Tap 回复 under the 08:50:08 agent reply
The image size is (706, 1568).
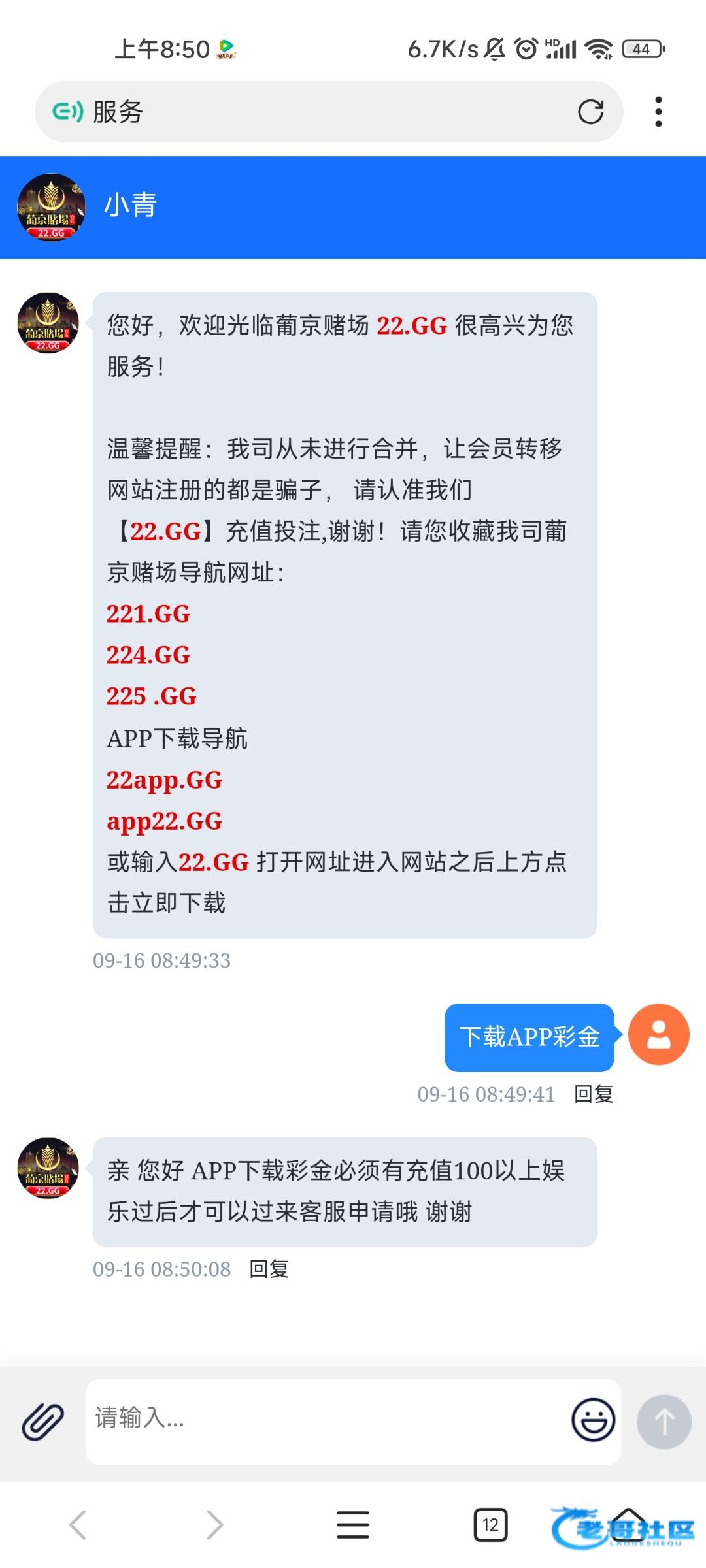(269, 1269)
